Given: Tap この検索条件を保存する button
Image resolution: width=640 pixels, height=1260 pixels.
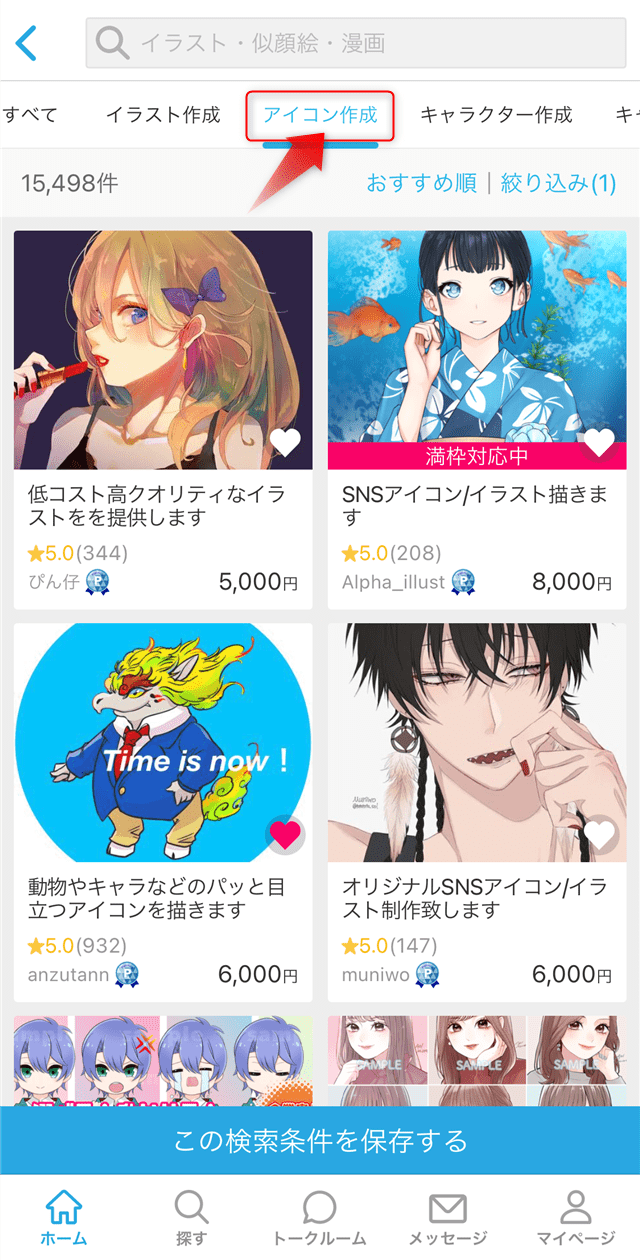Looking at the screenshot, I should click(320, 1140).
